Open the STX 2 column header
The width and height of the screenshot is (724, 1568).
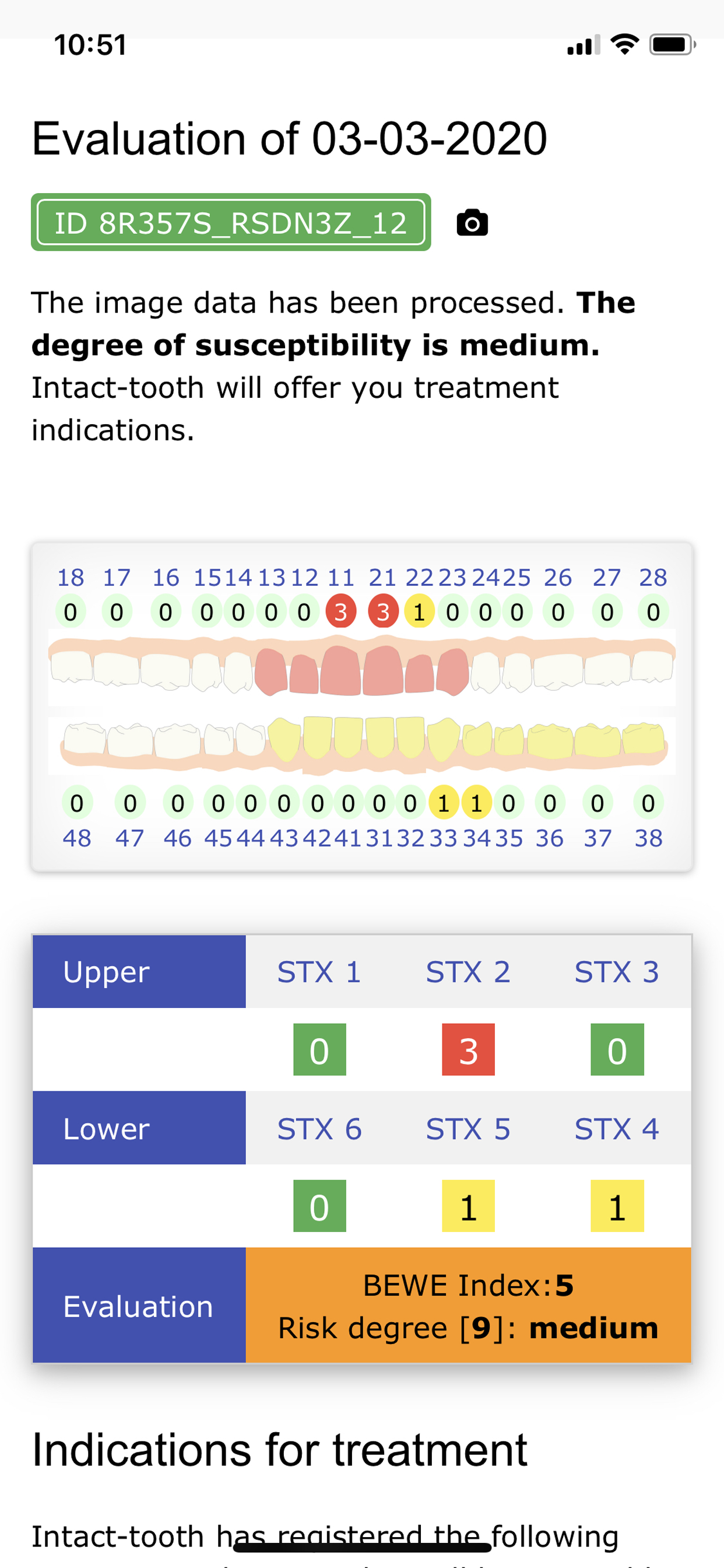click(x=469, y=972)
